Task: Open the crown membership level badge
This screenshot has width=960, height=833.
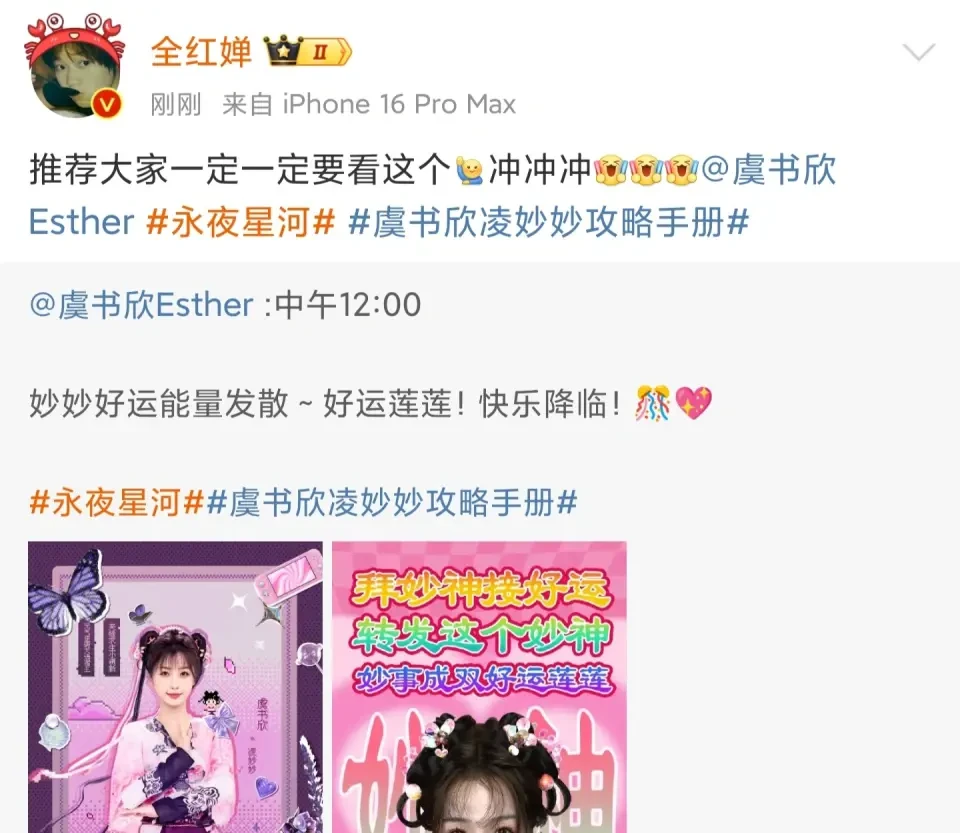Action: (x=307, y=51)
